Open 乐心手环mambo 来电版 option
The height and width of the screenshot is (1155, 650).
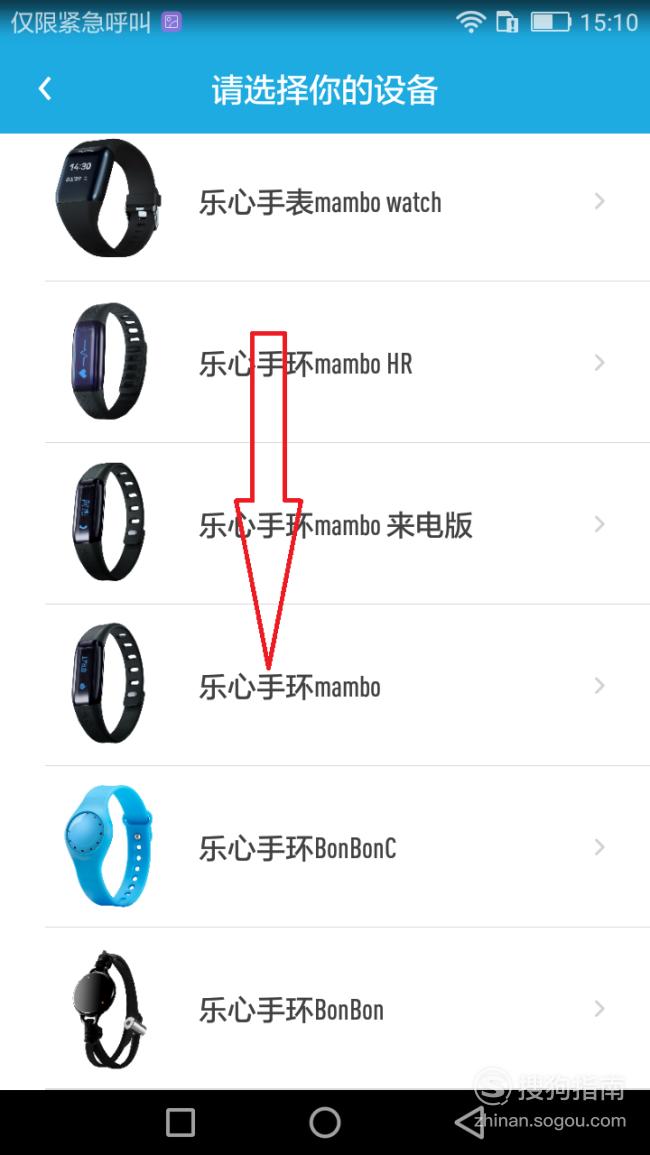point(335,525)
